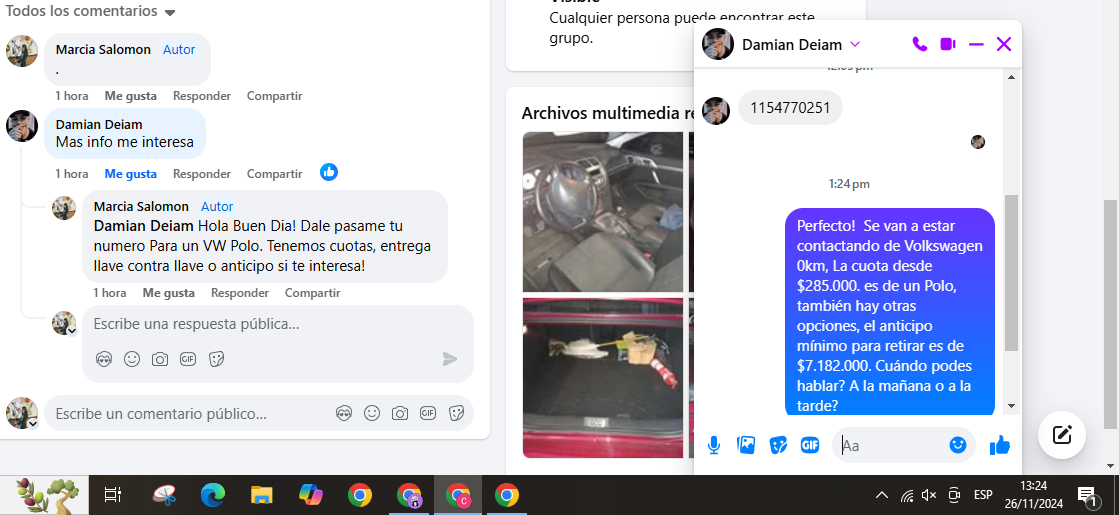Open the emoji picker in message field

958,445
